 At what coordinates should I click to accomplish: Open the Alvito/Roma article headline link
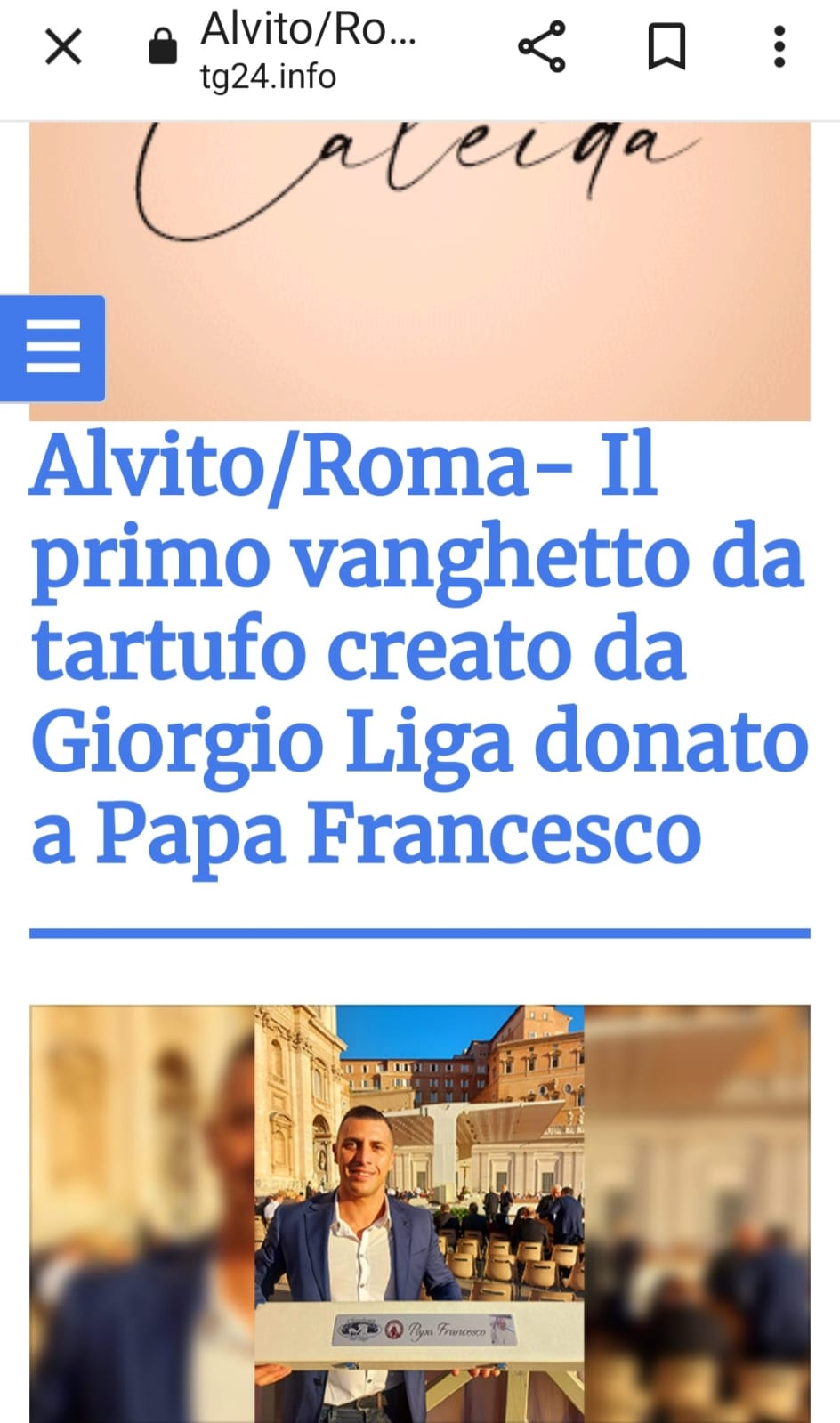tap(420, 650)
